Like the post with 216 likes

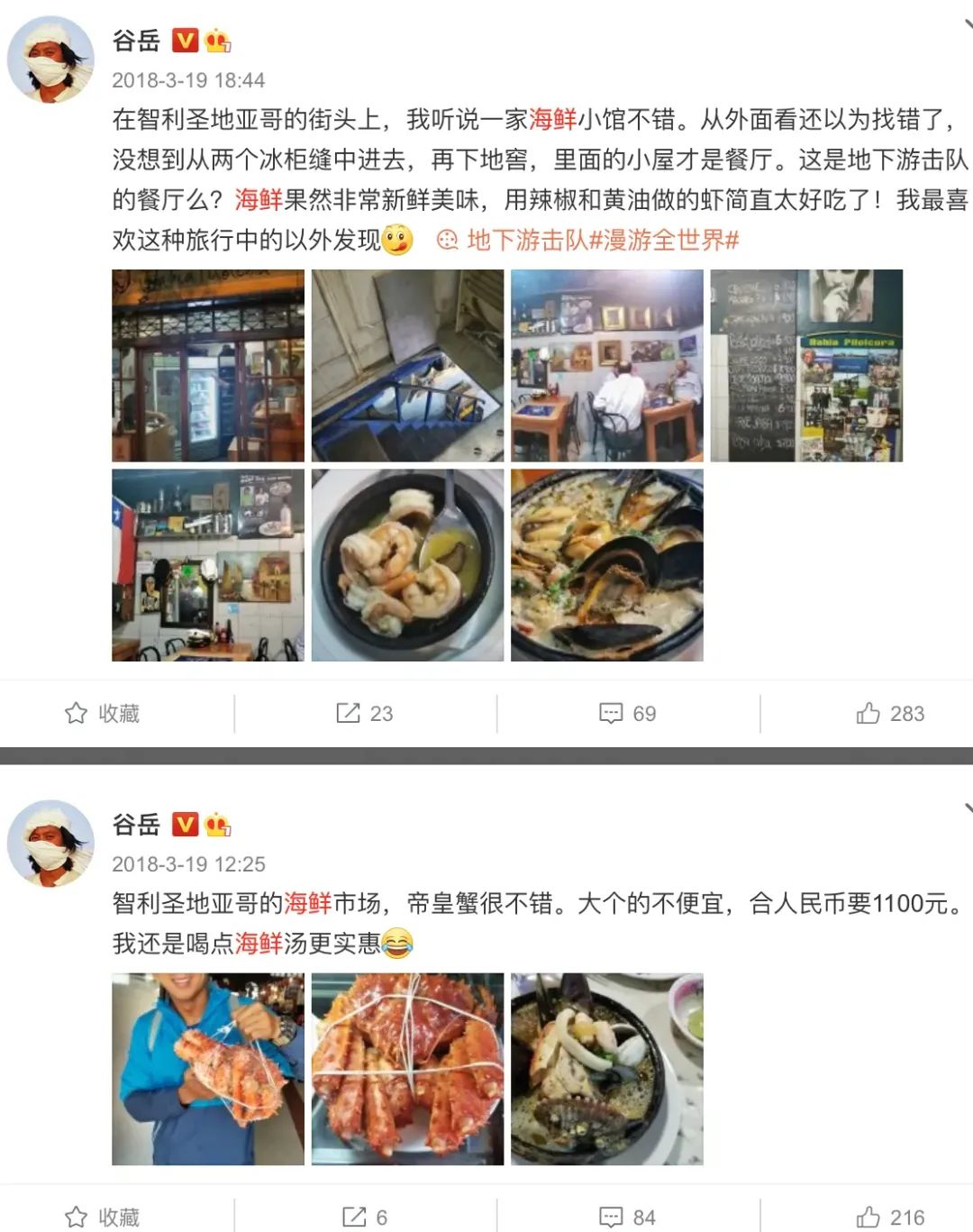coord(890,1218)
